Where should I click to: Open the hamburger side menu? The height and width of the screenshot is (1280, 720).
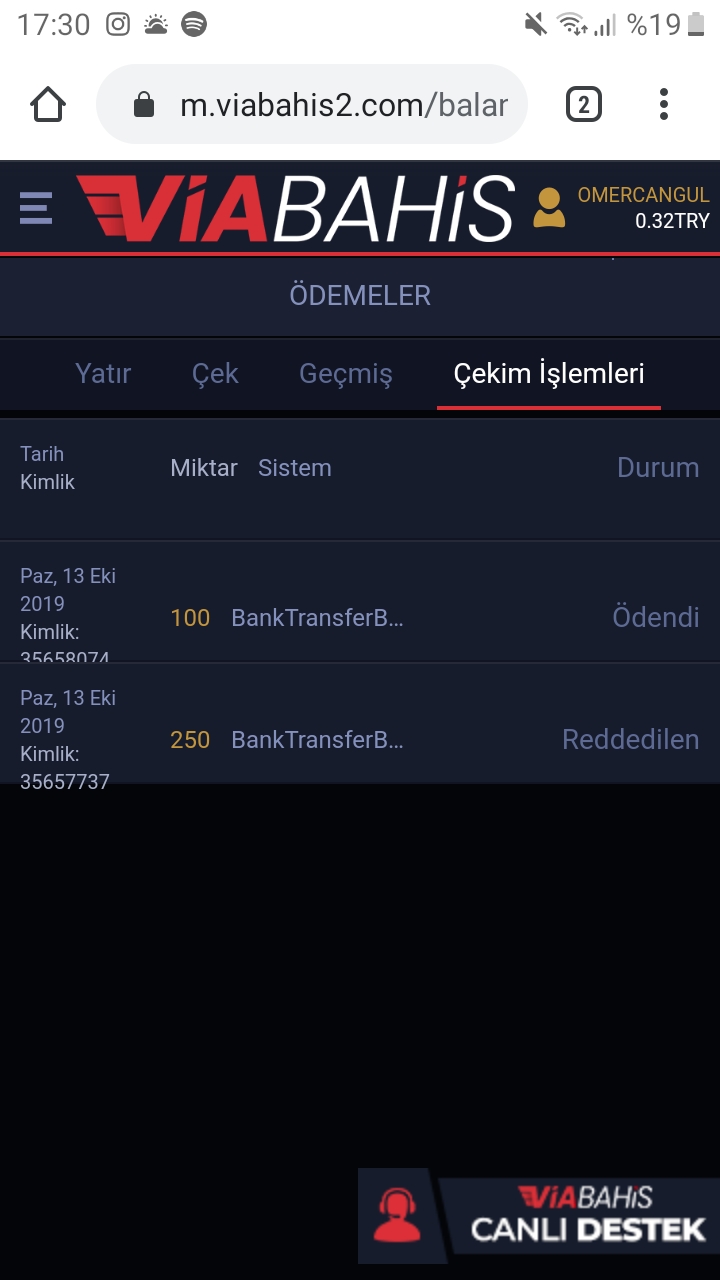coord(36,208)
